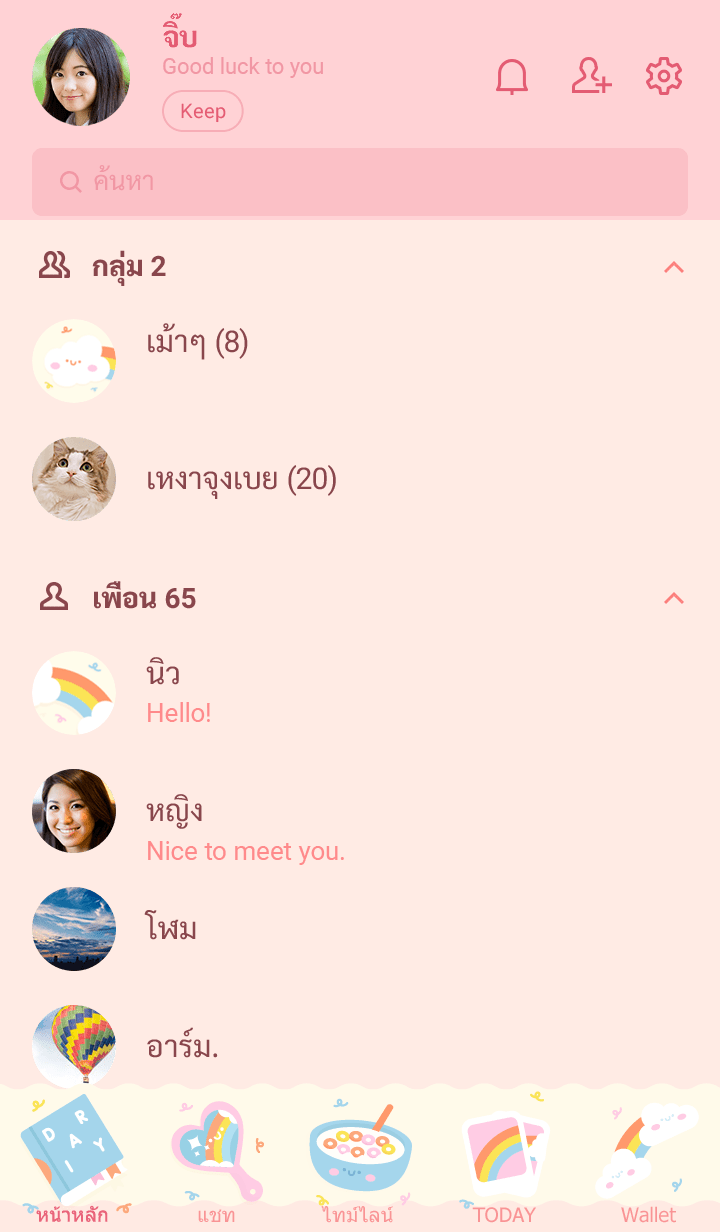The width and height of the screenshot is (720, 1232).
Task: Open settings gear icon
Action: [664, 77]
